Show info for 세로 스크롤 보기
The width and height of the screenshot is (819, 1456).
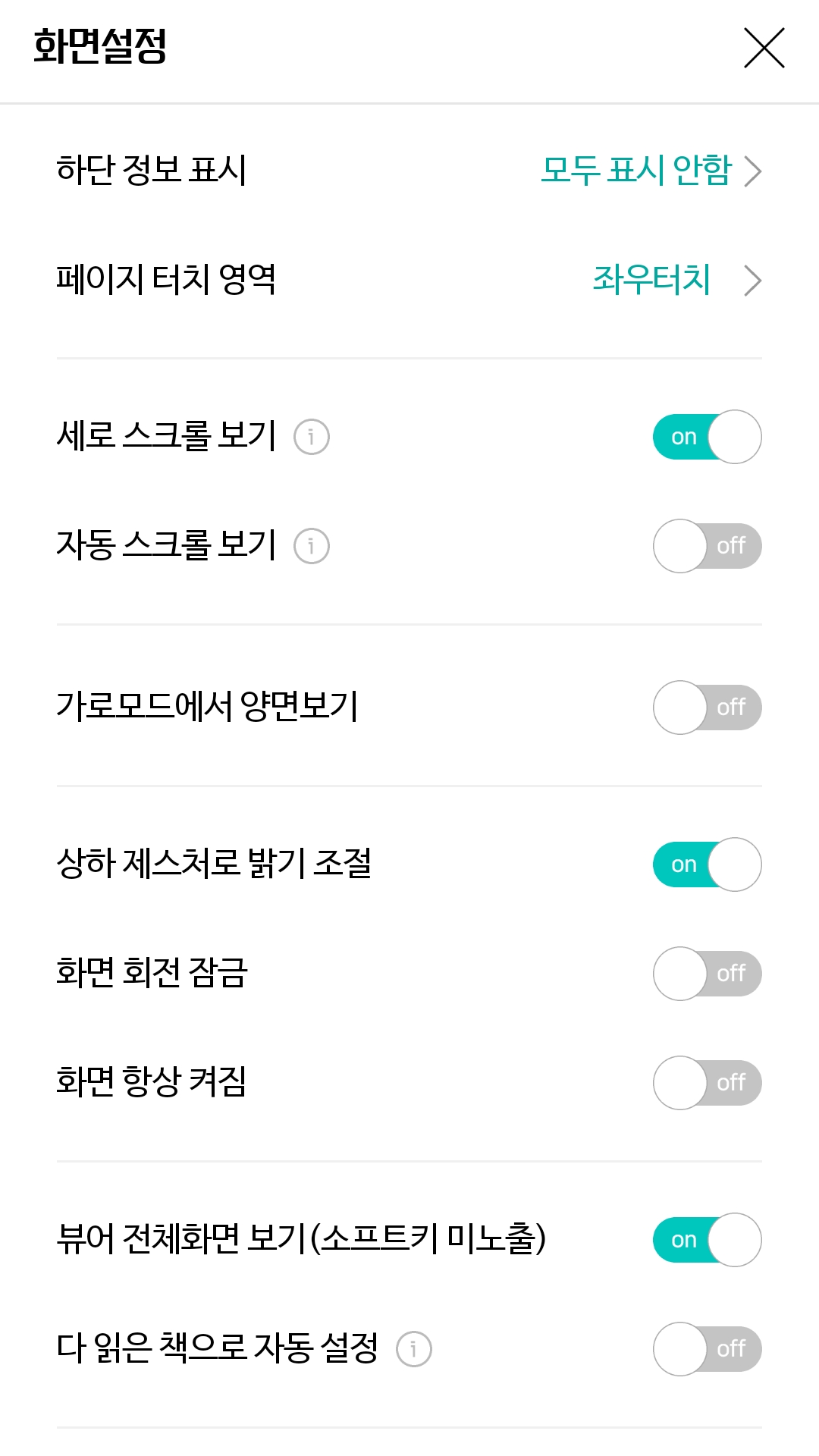point(311,437)
